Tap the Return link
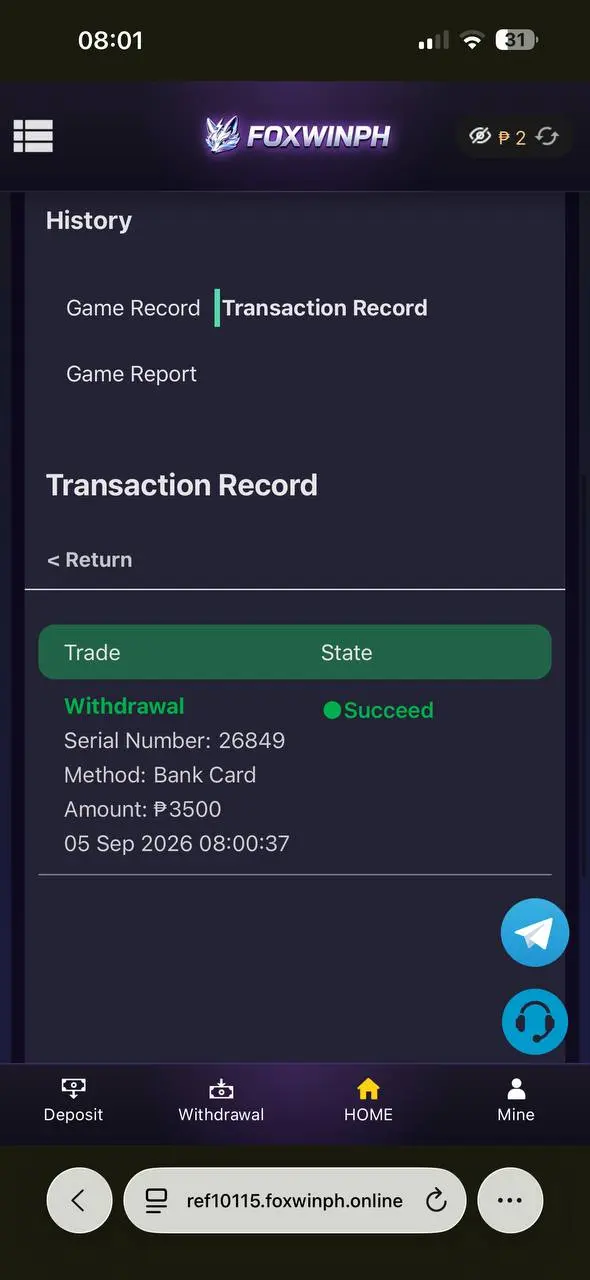 tap(89, 560)
